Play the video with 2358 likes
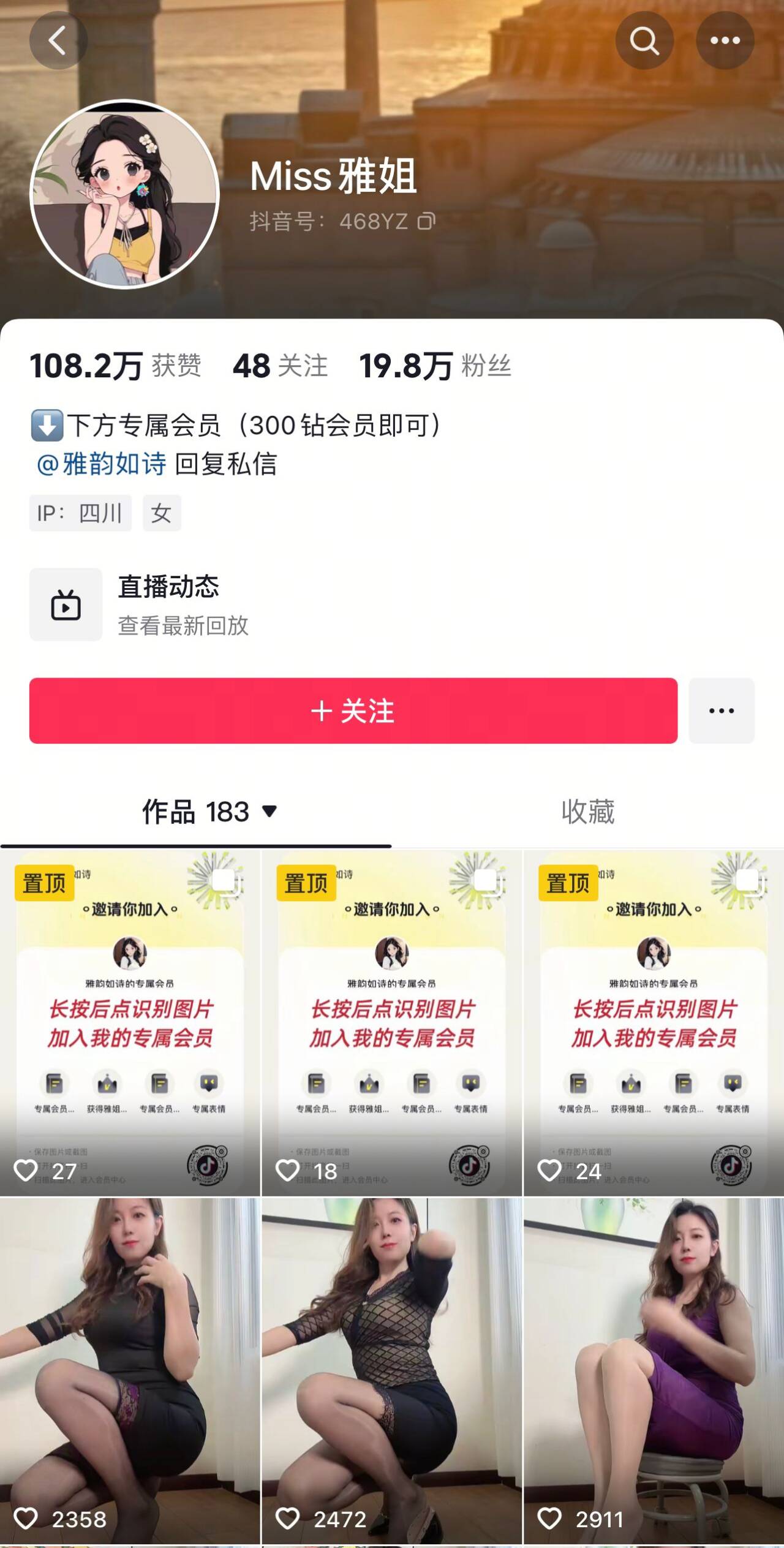 click(x=130, y=1372)
